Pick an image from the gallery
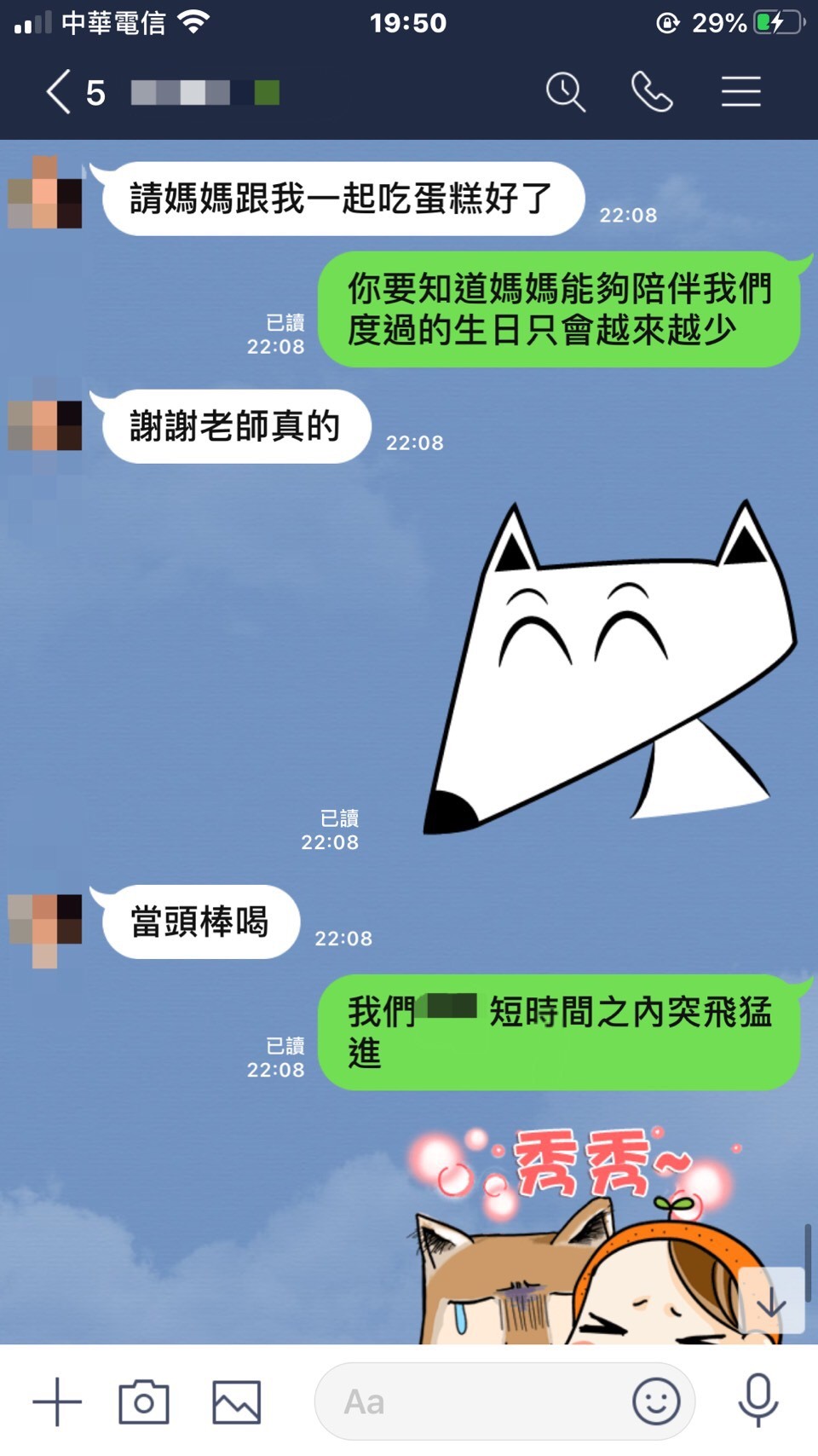This screenshot has height=1456, width=818. click(x=236, y=1401)
